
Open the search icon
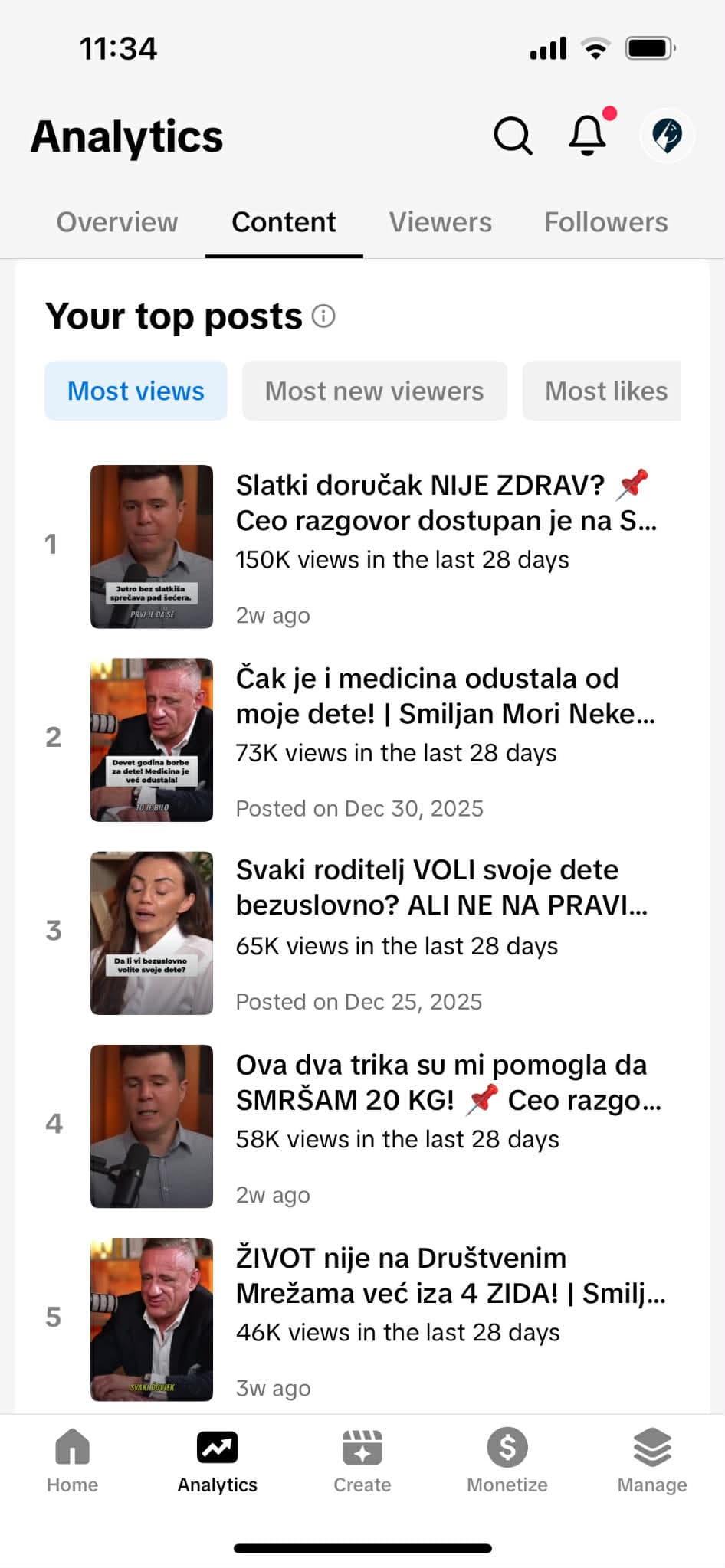[513, 136]
